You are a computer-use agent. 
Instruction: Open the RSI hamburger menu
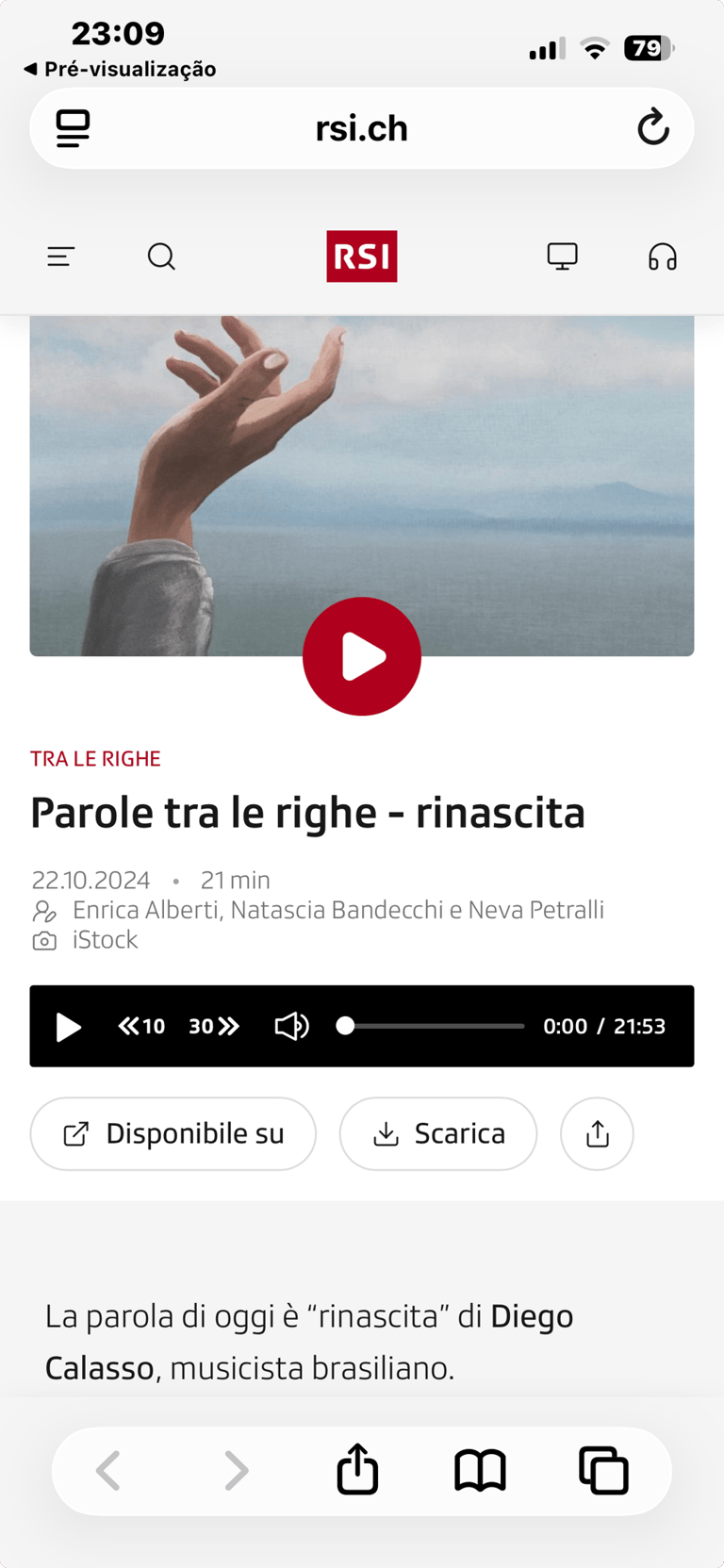[61, 256]
